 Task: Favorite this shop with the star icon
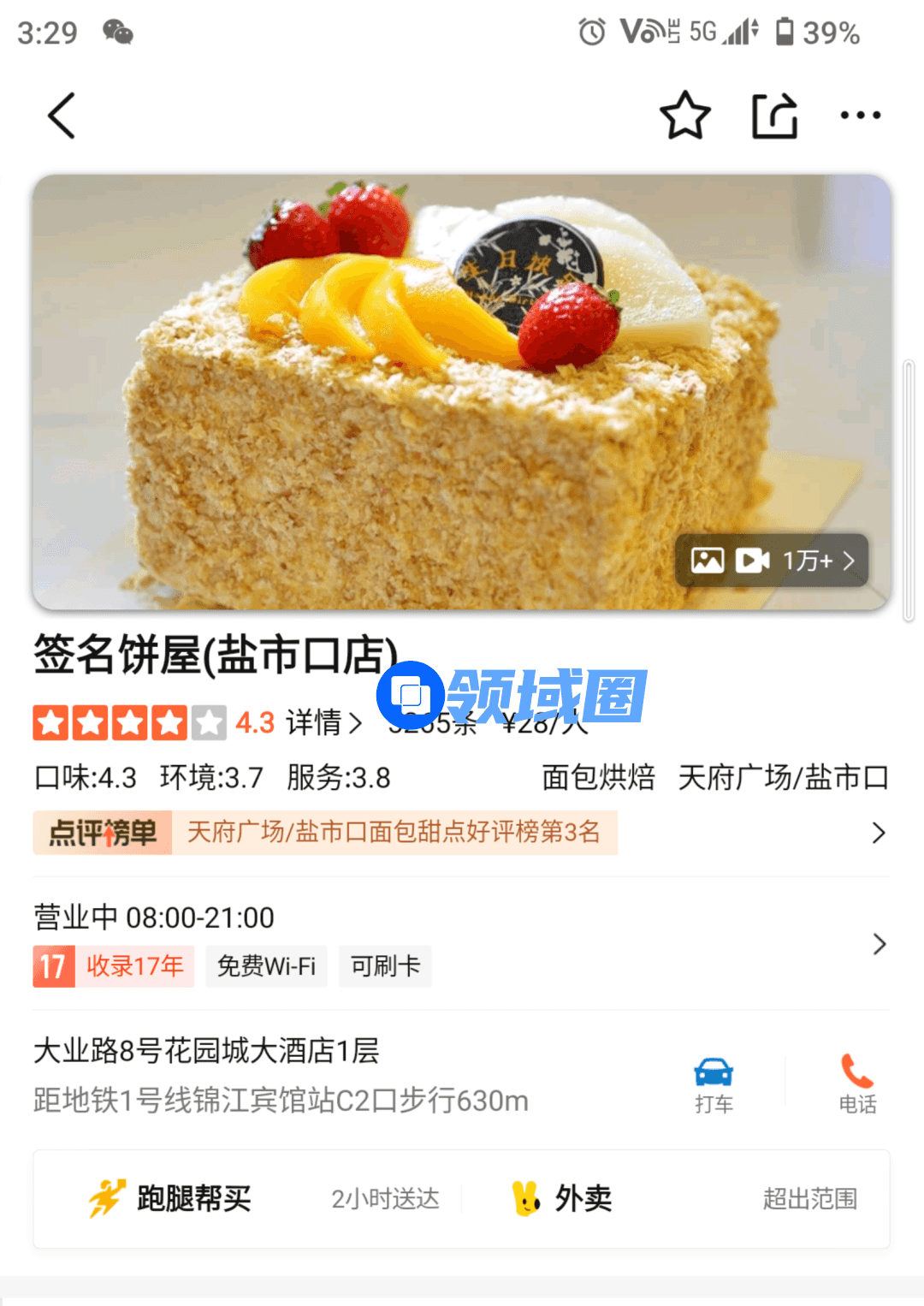pos(685,116)
